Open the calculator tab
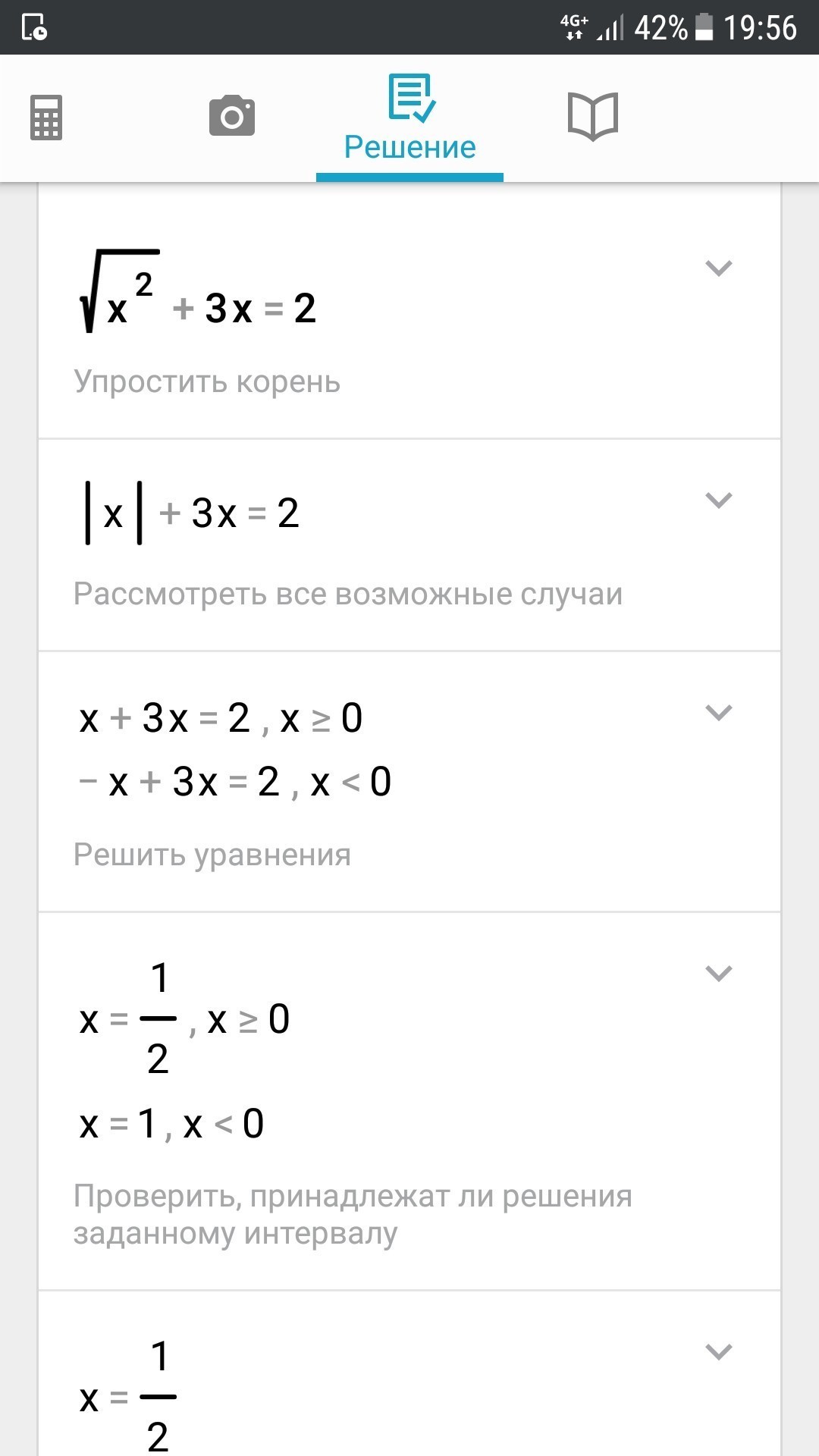Screen dimensions: 819x1456 46,118
